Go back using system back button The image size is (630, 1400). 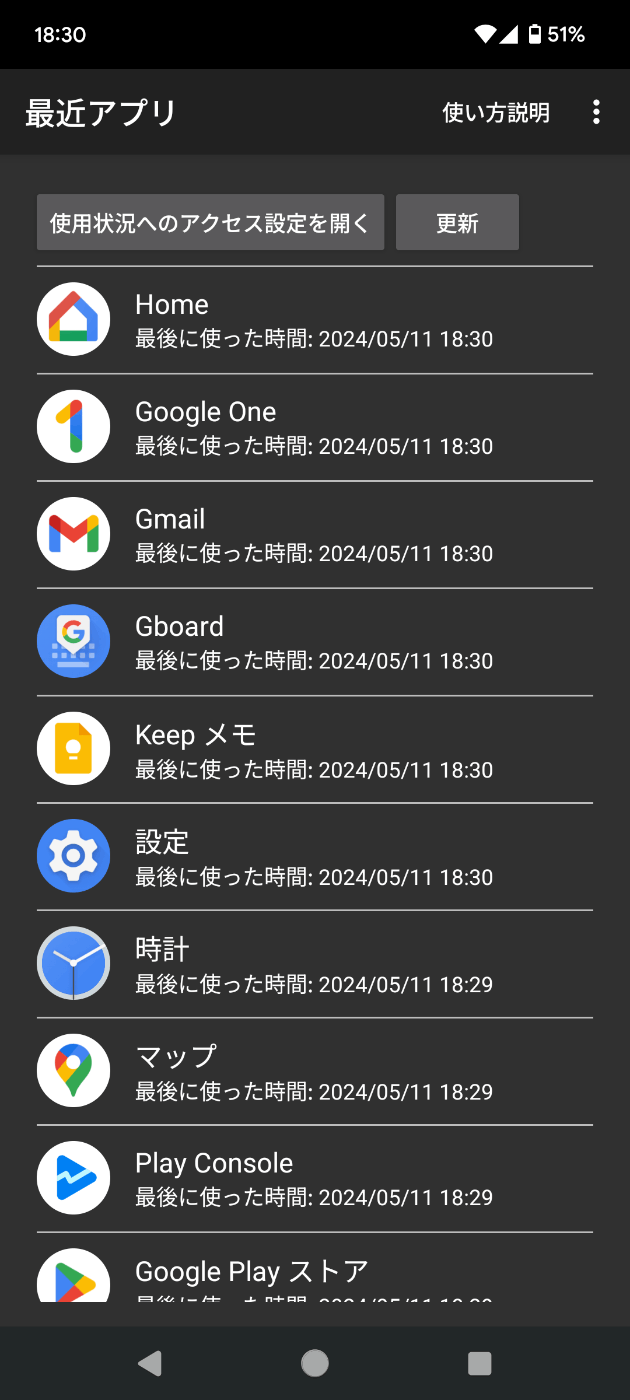(x=150, y=1363)
